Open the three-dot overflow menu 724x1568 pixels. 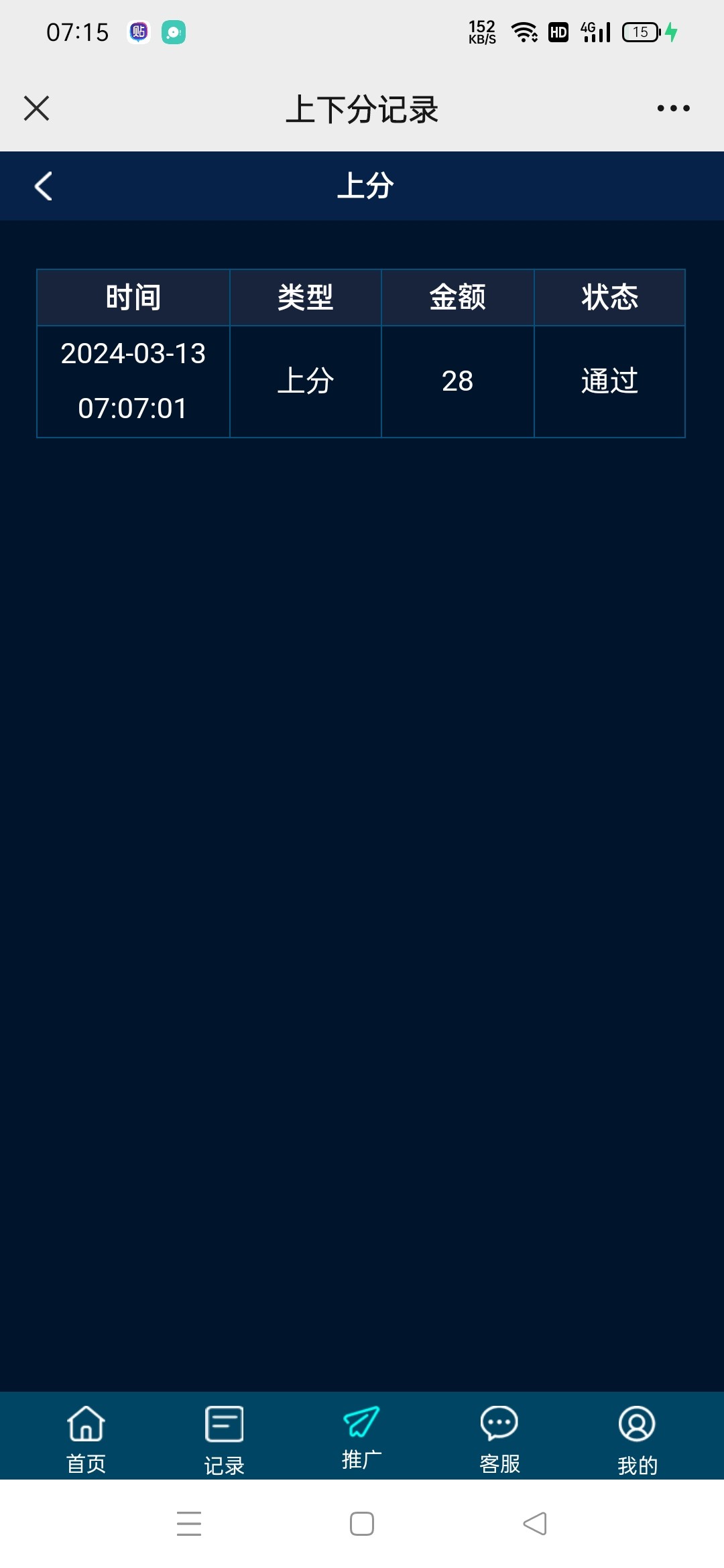coord(673,109)
